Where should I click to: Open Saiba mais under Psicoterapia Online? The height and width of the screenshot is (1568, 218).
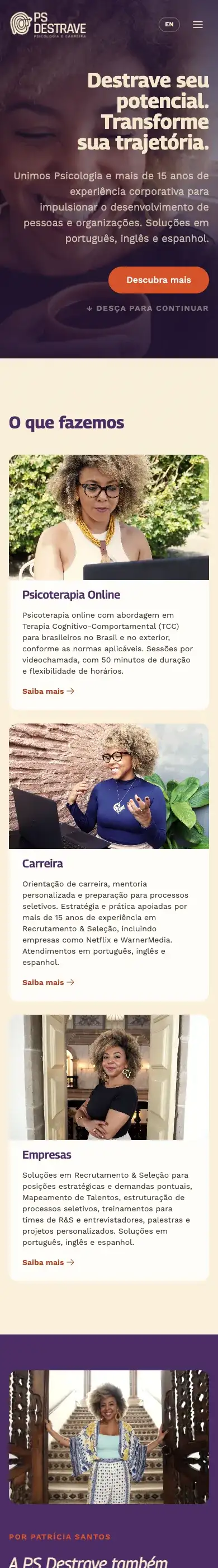tap(48, 691)
